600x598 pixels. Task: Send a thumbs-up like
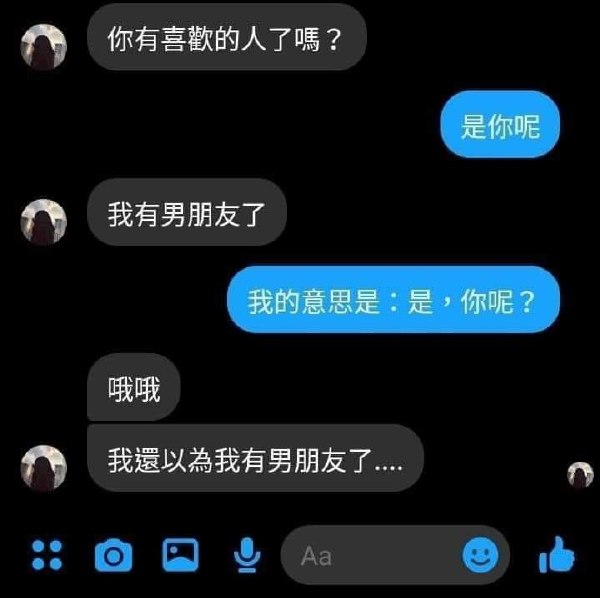coord(557,553)
